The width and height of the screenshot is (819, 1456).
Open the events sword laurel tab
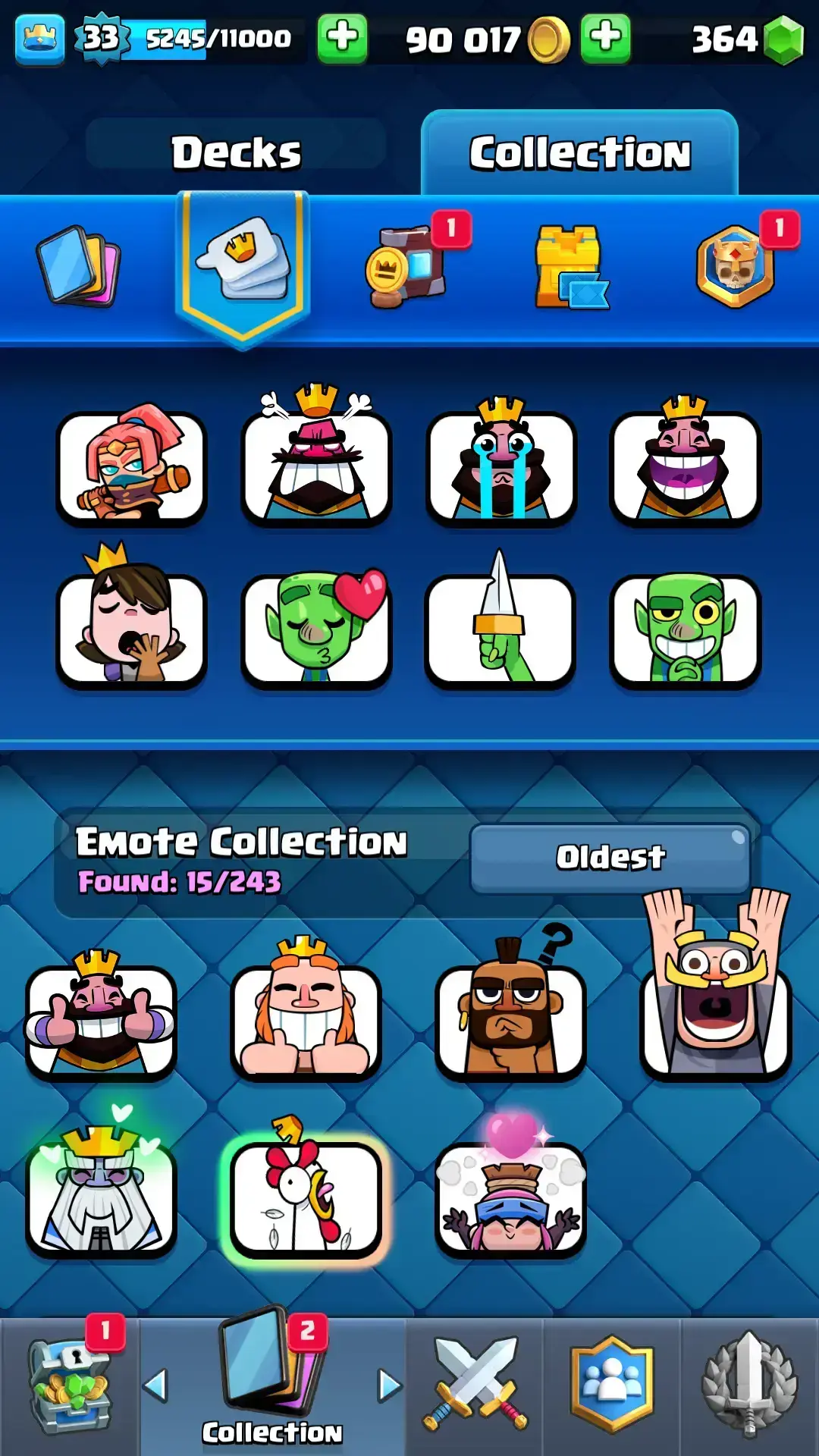(x=749, y=1386)
